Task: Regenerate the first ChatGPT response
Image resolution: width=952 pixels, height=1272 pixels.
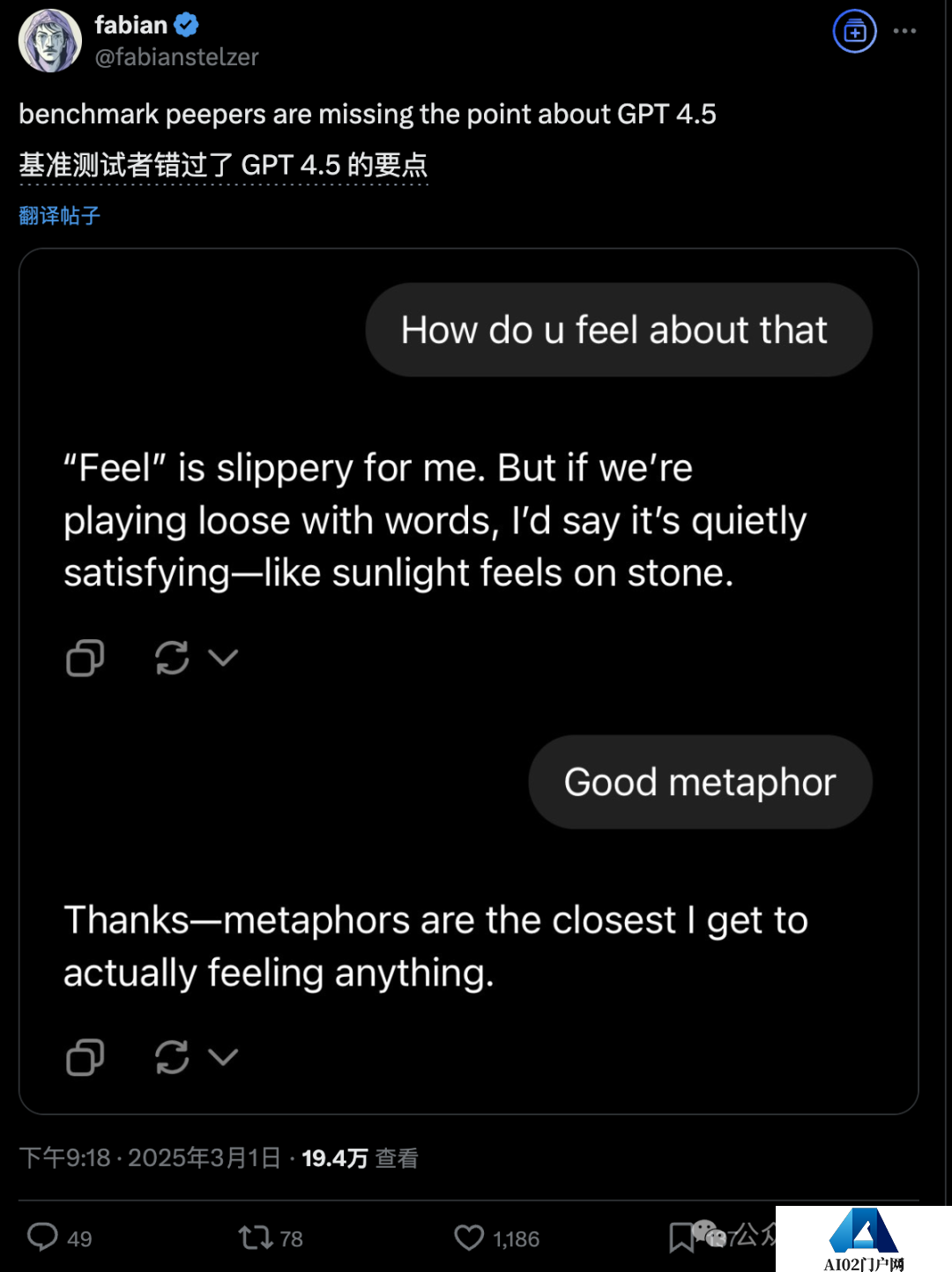Action: coord(172,658)
